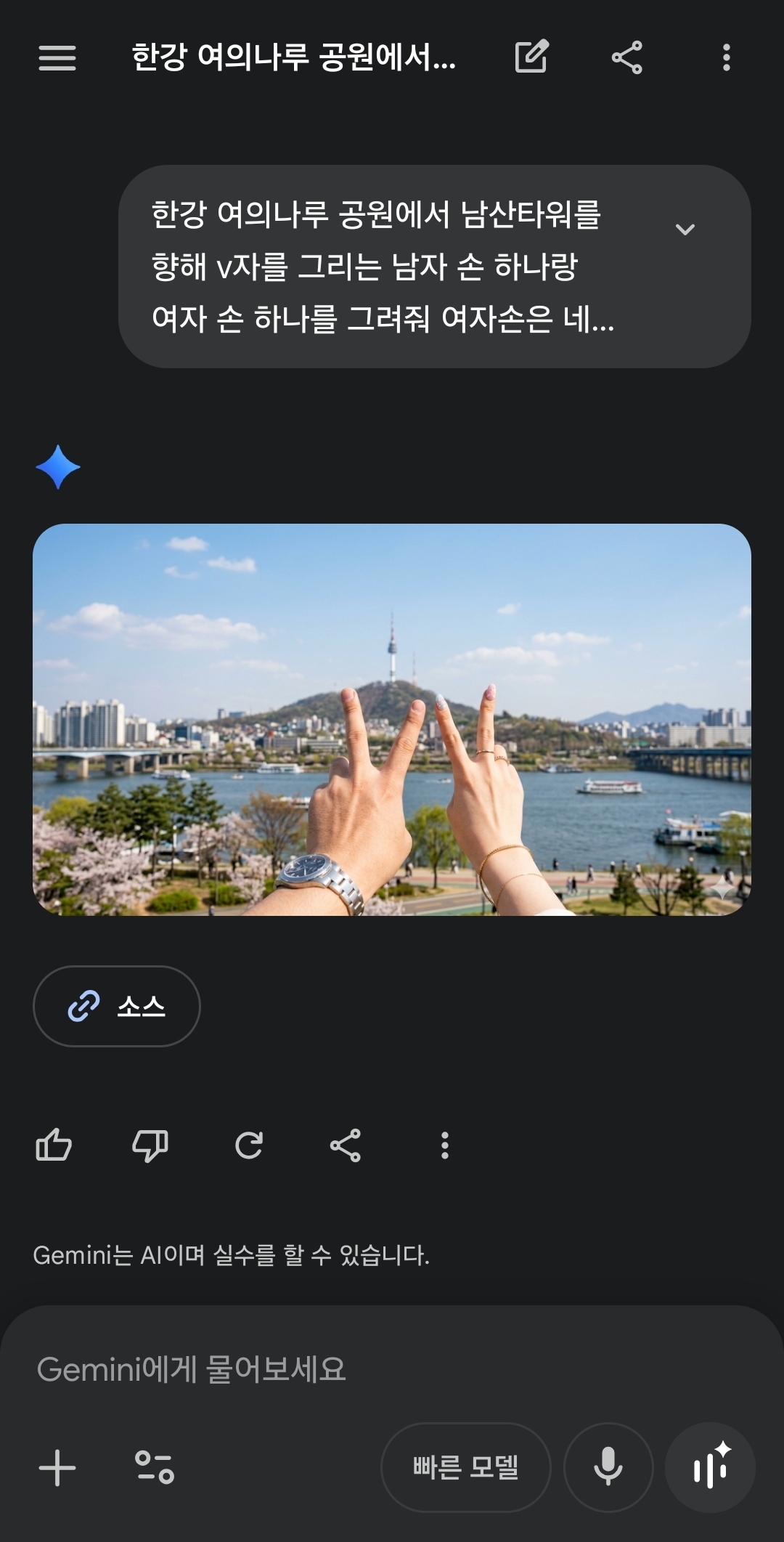This screenshot has width=784, height=1542.
Task: Focus the 'Gemini에게 물어보세요' input field
Action: coord(392,1369)
